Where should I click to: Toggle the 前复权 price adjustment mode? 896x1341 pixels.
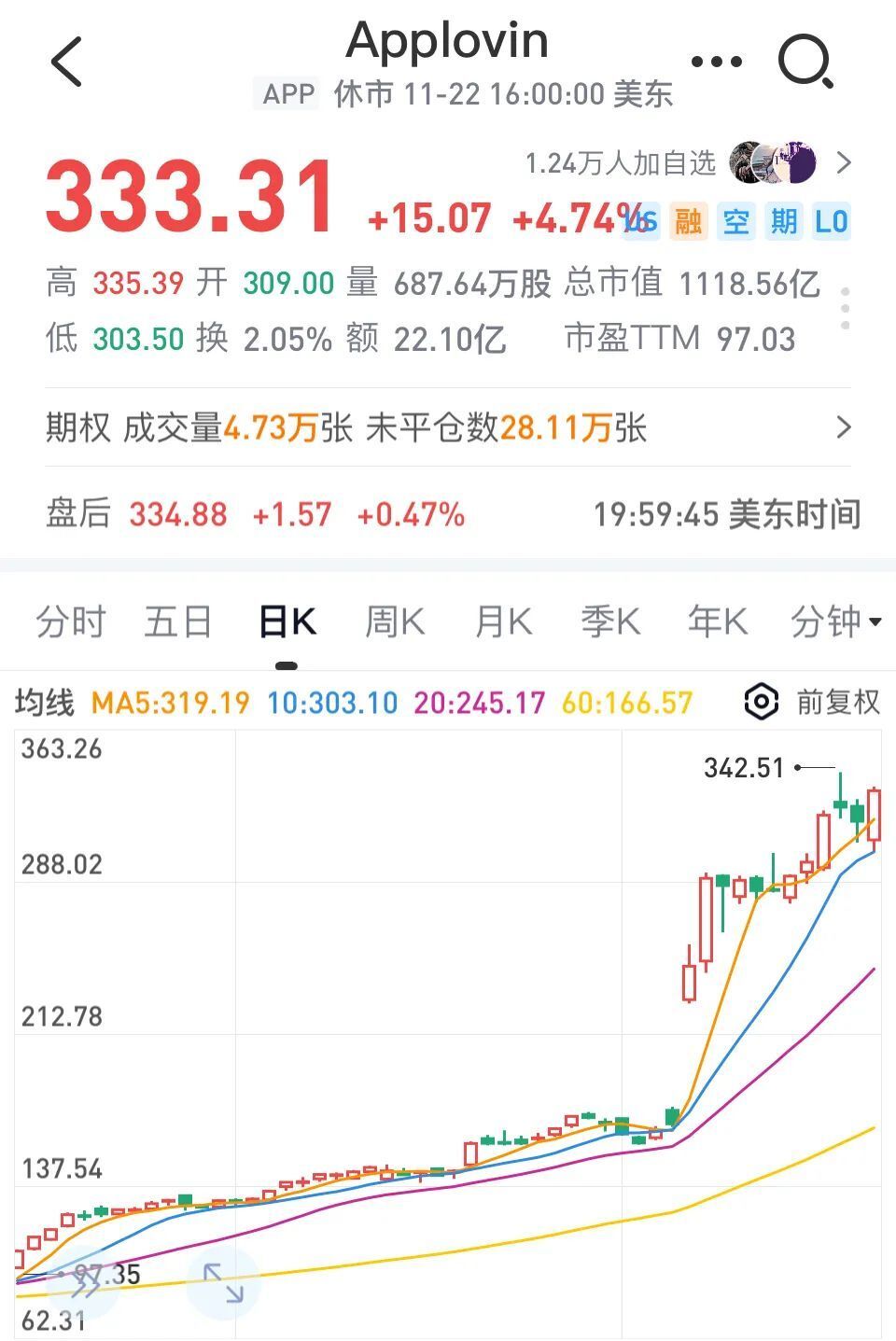[x=837, y=701]
